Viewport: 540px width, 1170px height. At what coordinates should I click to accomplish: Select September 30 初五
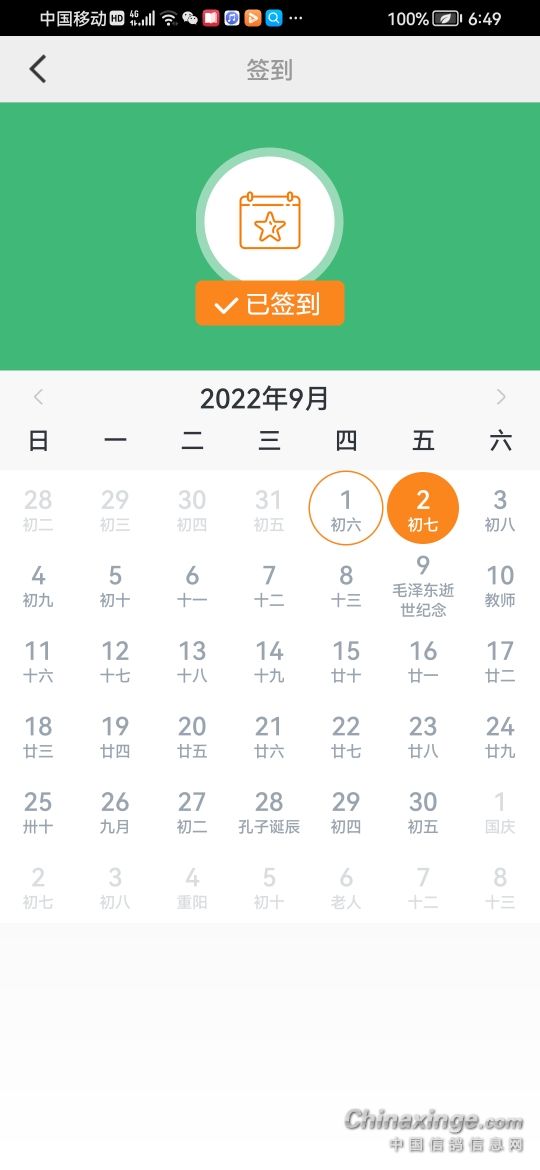(423, 812)
